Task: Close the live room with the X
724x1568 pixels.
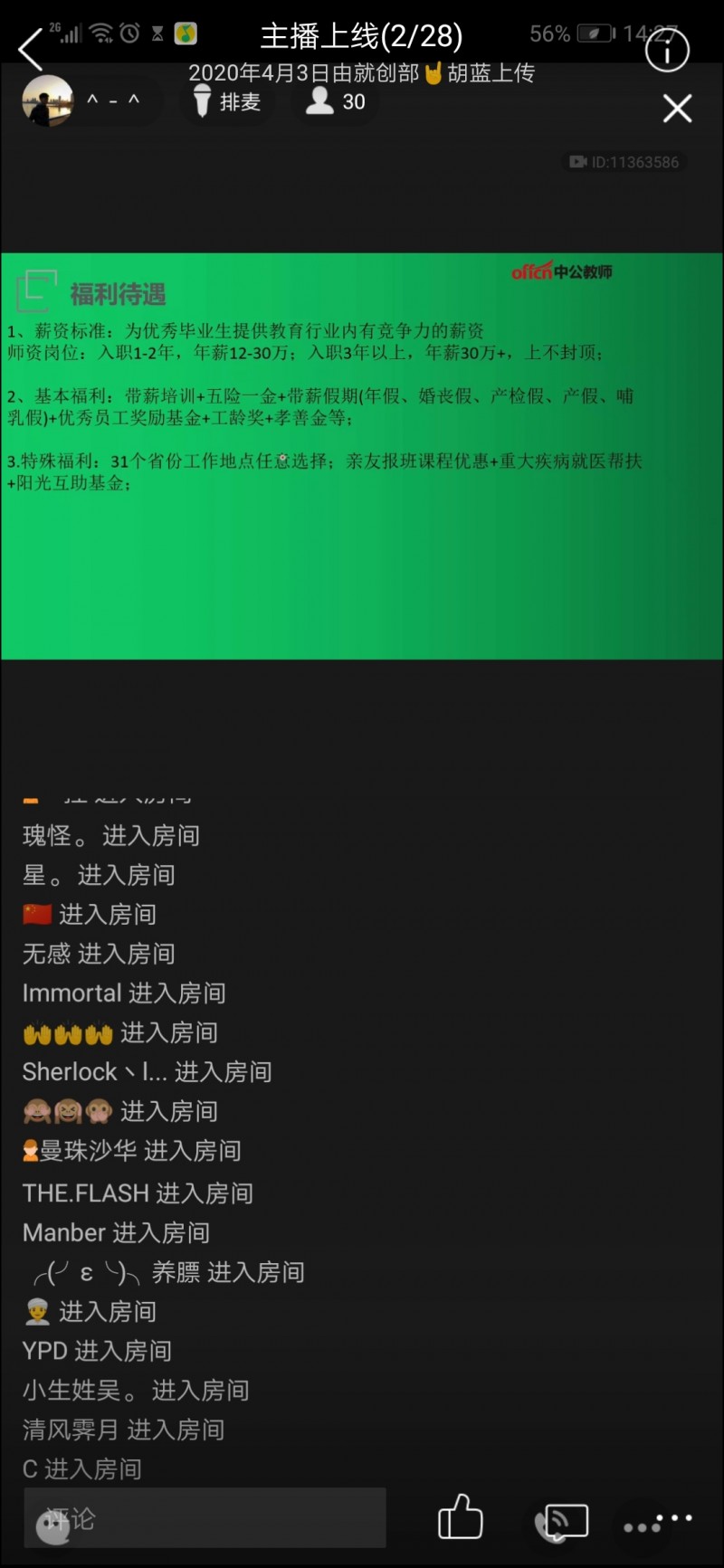Action: pyautogui.click(x=677, y=109)
